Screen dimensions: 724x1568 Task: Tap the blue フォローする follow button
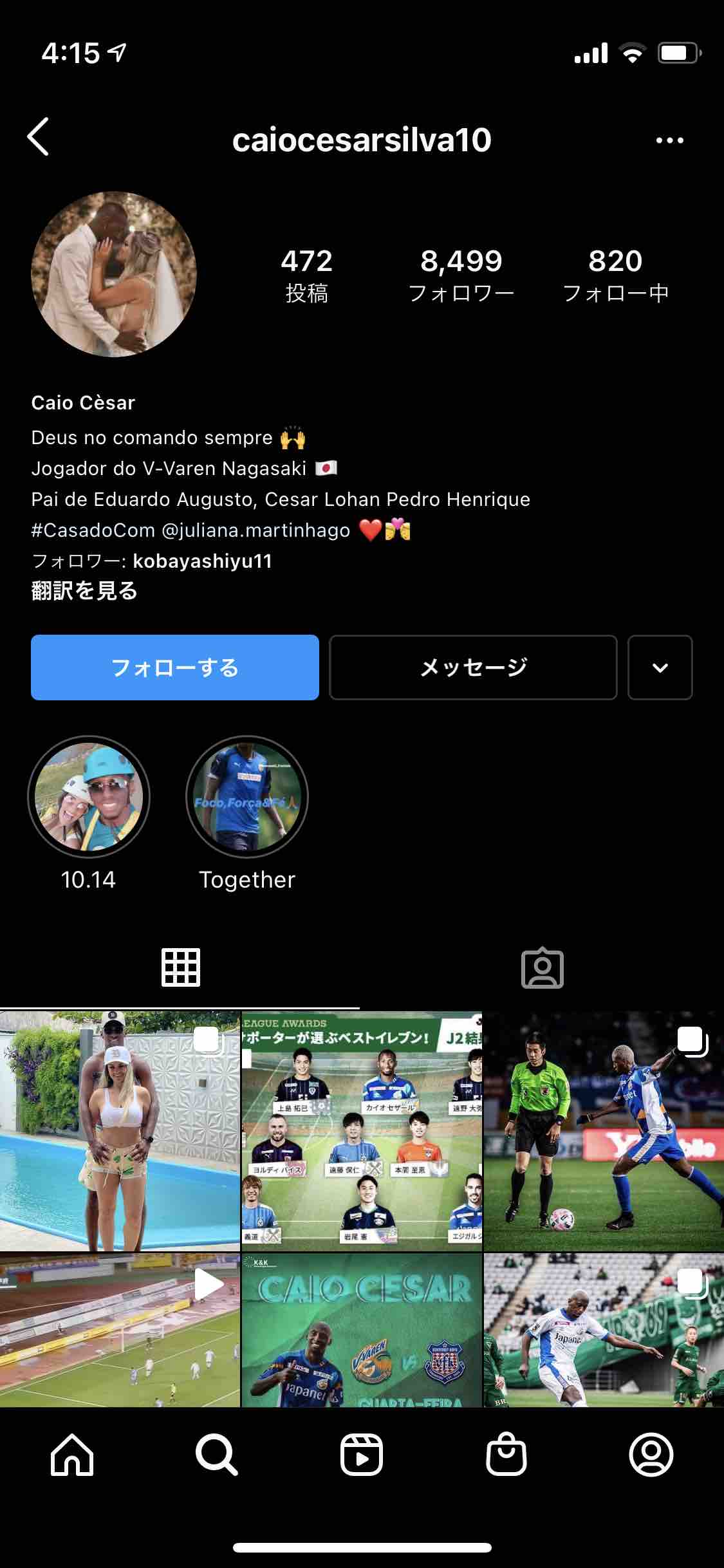click(x=175, y=667)
